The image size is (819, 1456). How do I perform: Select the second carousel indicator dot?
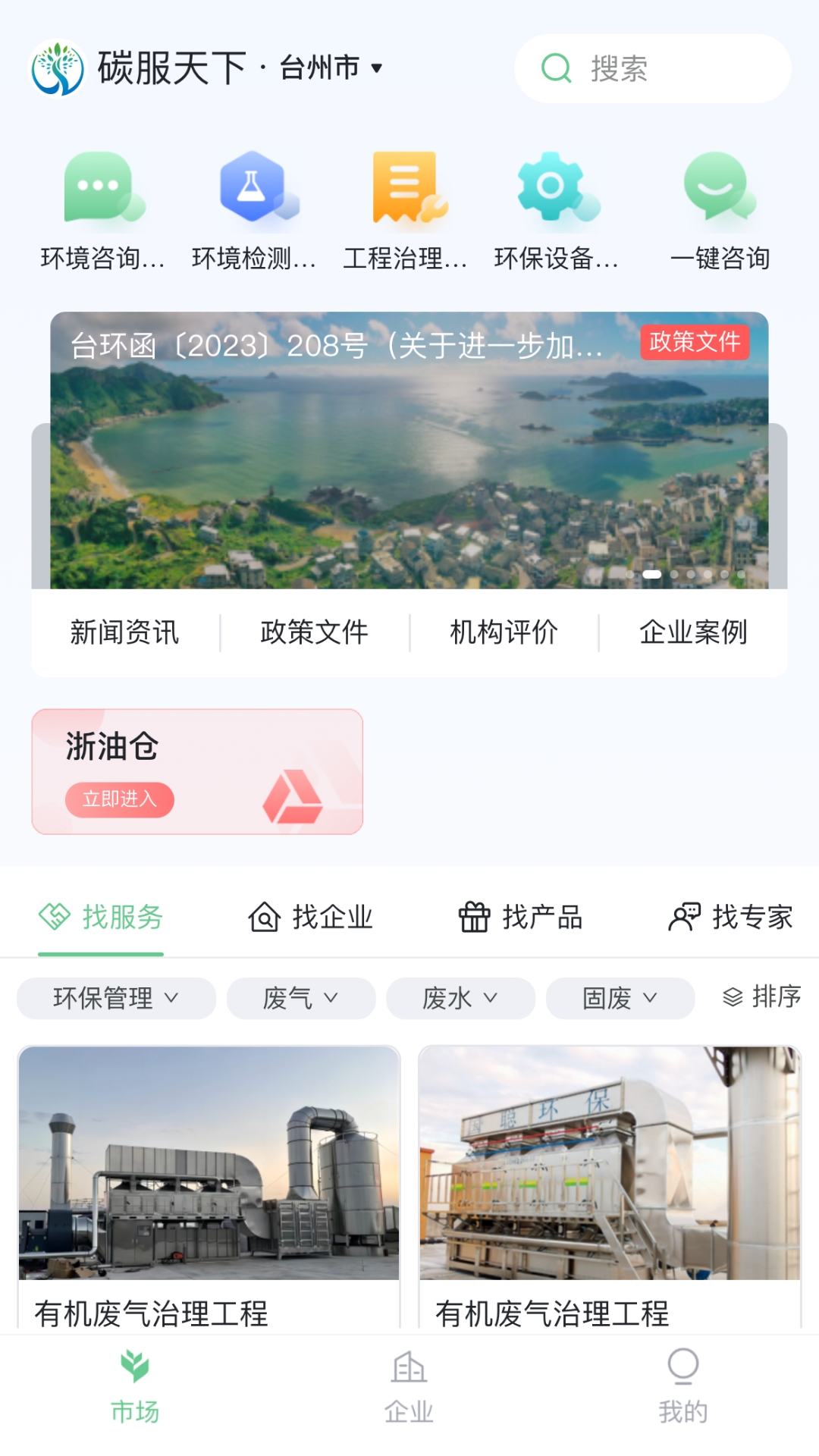651,575
